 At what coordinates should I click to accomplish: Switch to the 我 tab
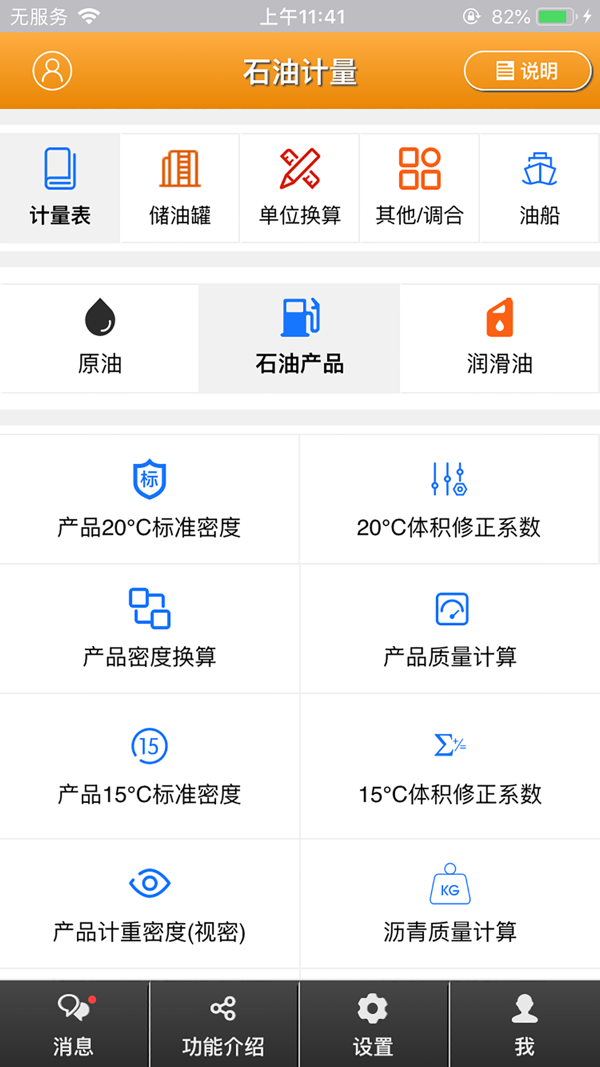(x=524, y=1024)
